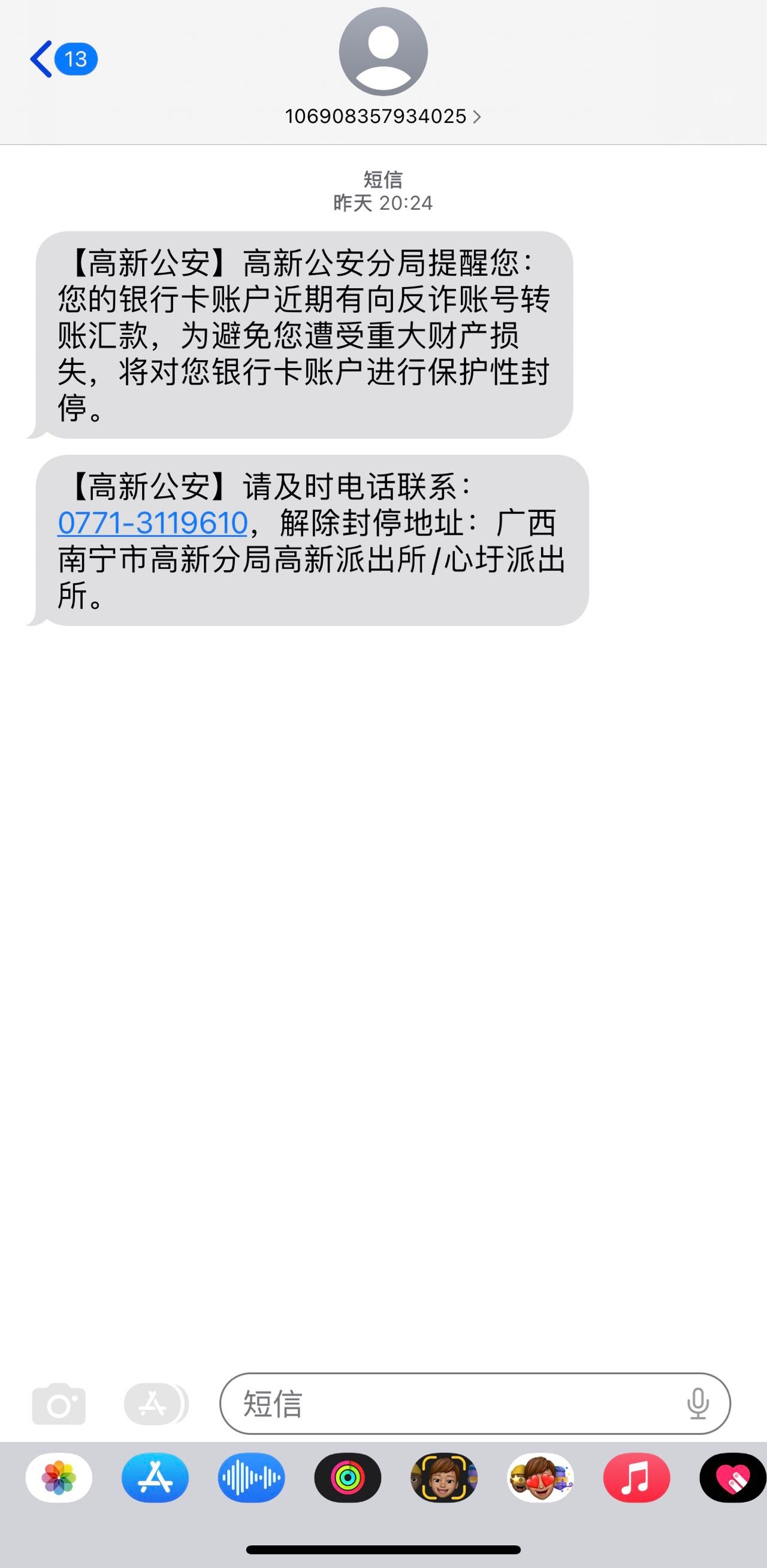Open the Fitness activity rings app

pyautogui.click(x=348, y=1478)
